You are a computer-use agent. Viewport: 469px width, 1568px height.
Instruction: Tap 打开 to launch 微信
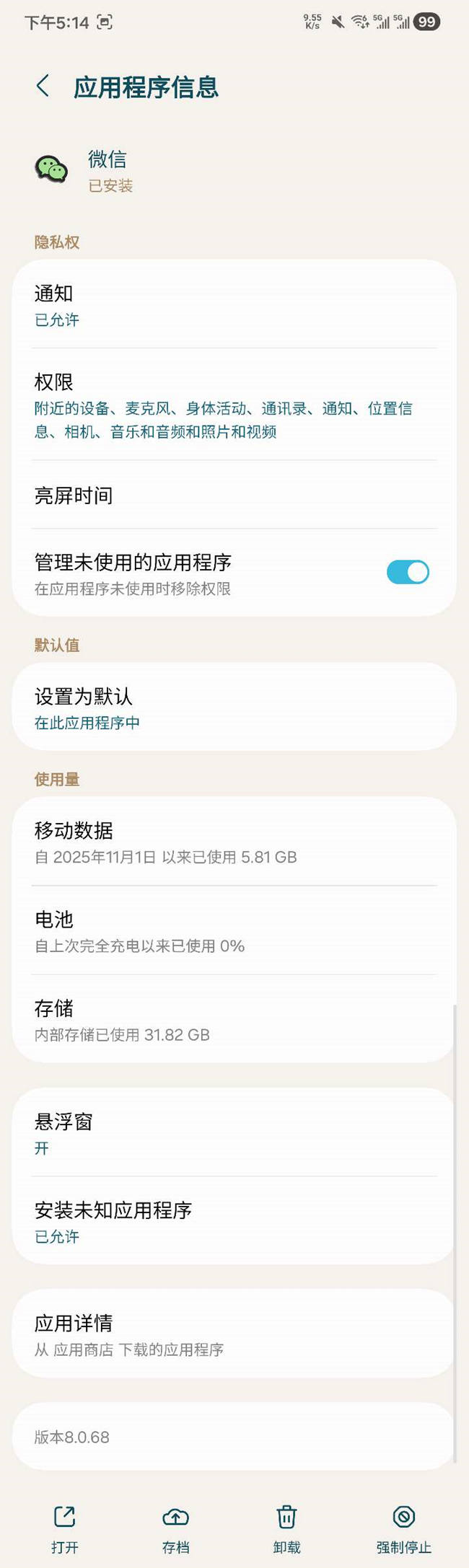point(64,1529)
